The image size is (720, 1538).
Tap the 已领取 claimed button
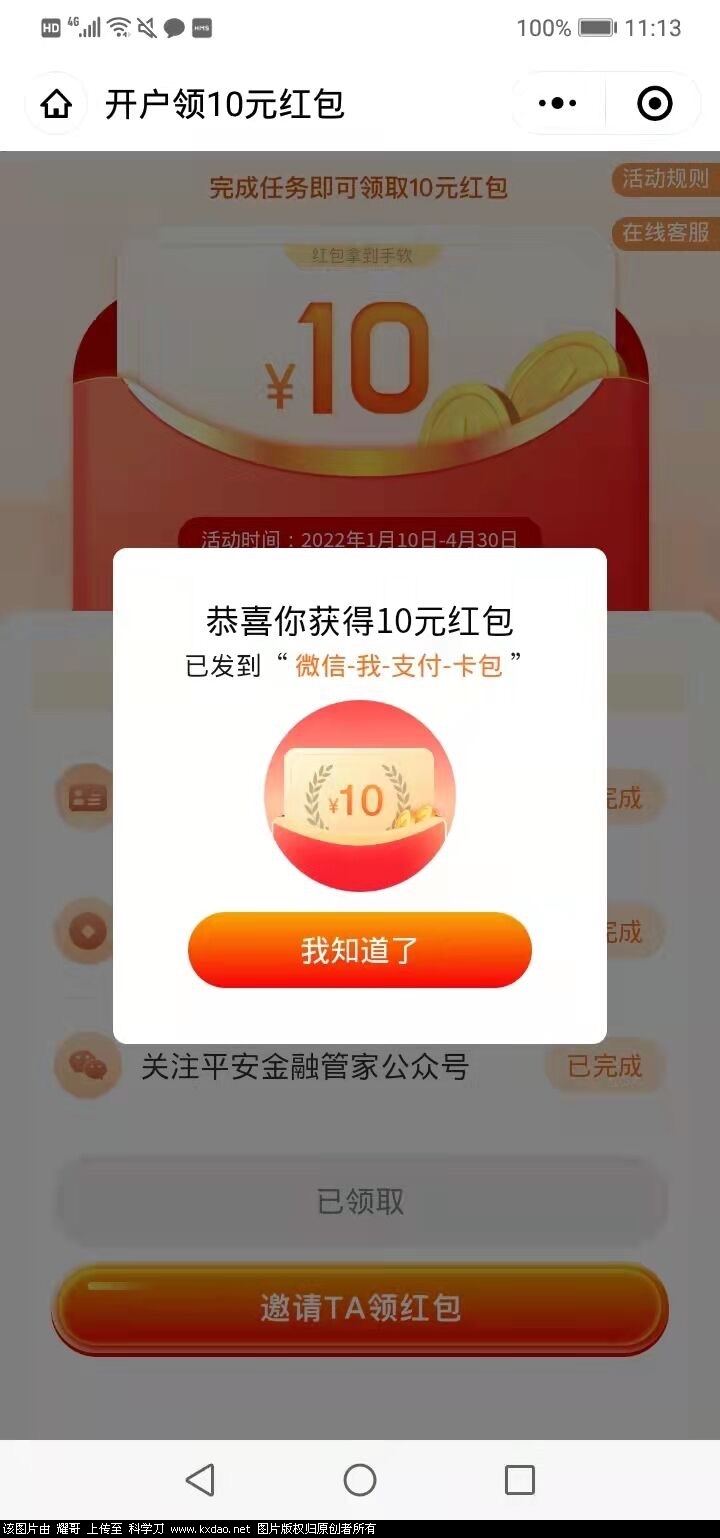click(360, 1201)
